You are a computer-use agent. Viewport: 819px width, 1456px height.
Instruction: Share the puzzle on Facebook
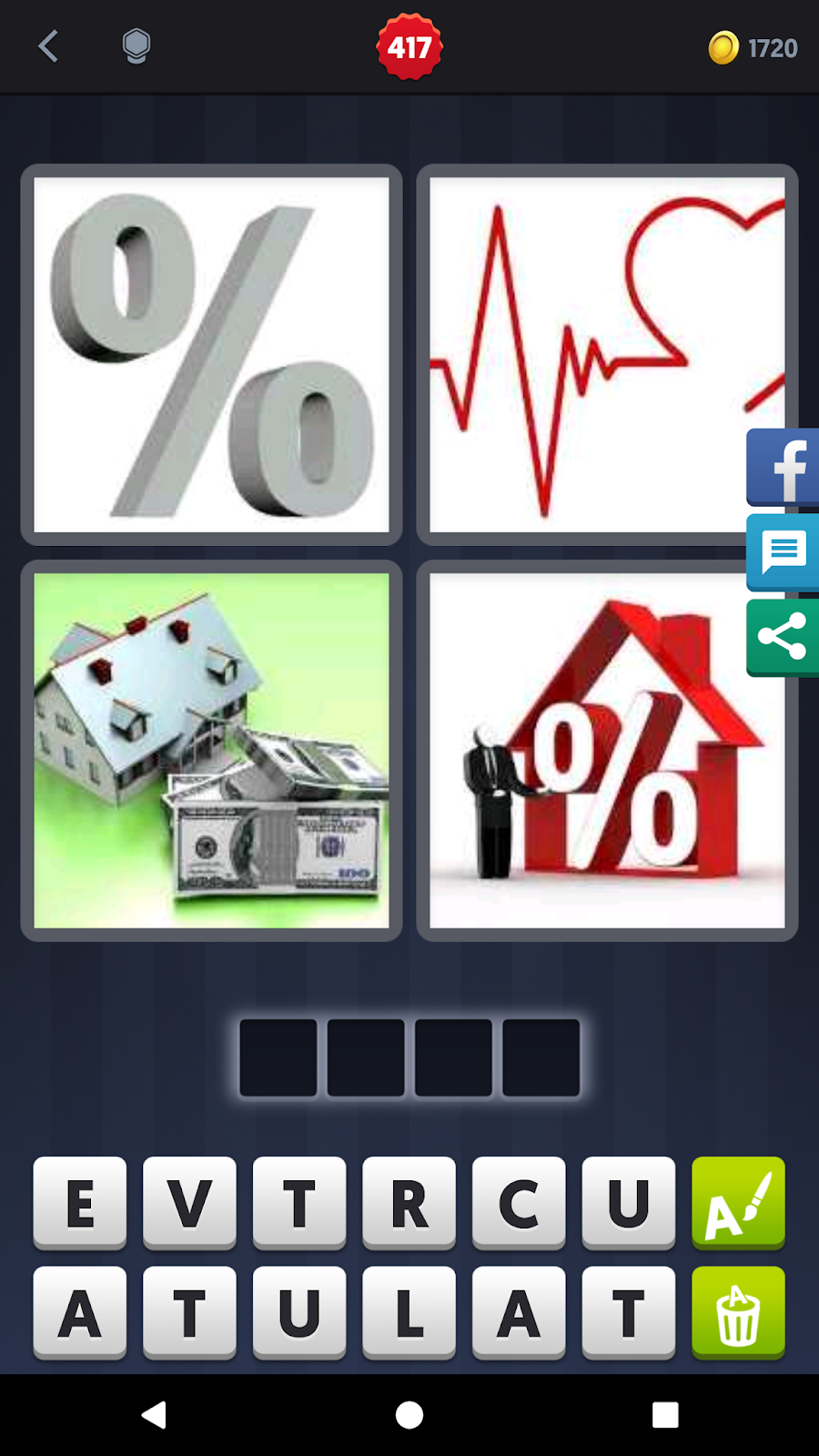click(784, 467)
